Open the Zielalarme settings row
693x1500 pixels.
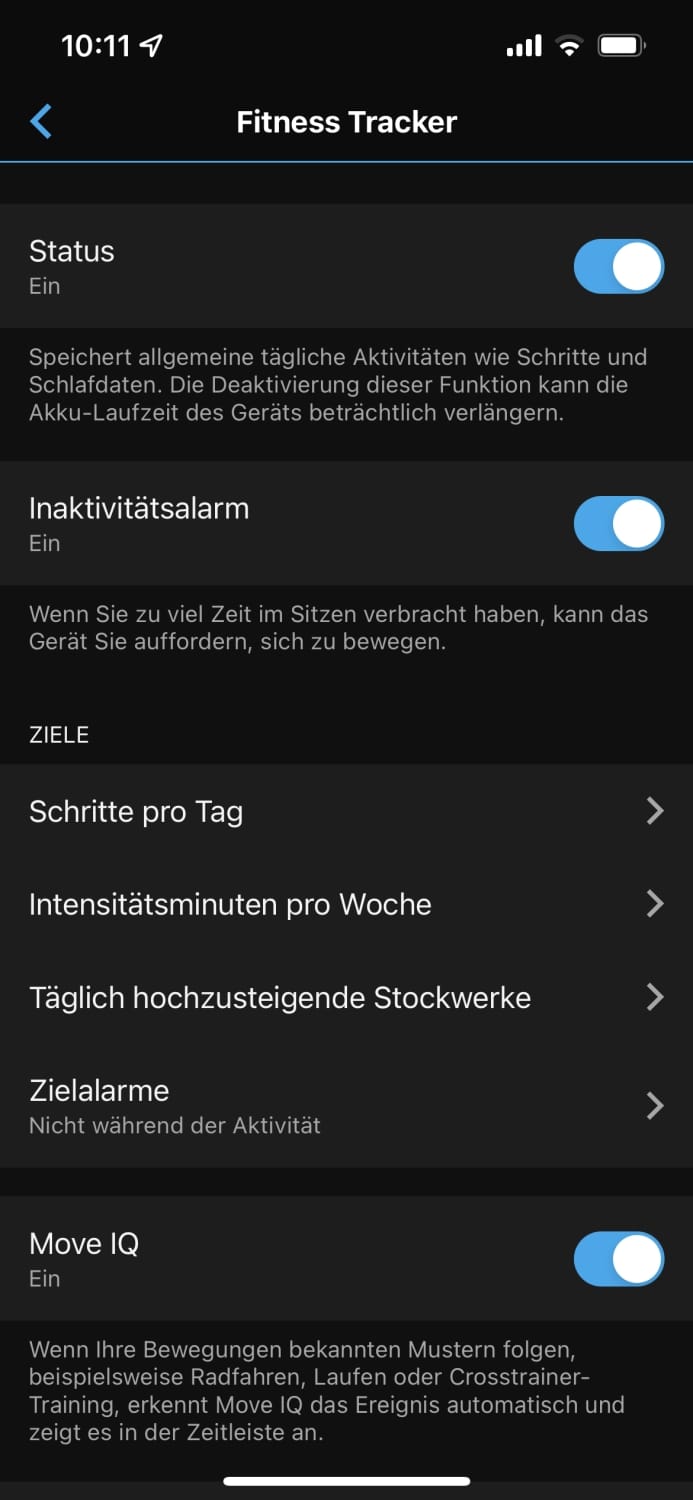tap(346, 1105)
